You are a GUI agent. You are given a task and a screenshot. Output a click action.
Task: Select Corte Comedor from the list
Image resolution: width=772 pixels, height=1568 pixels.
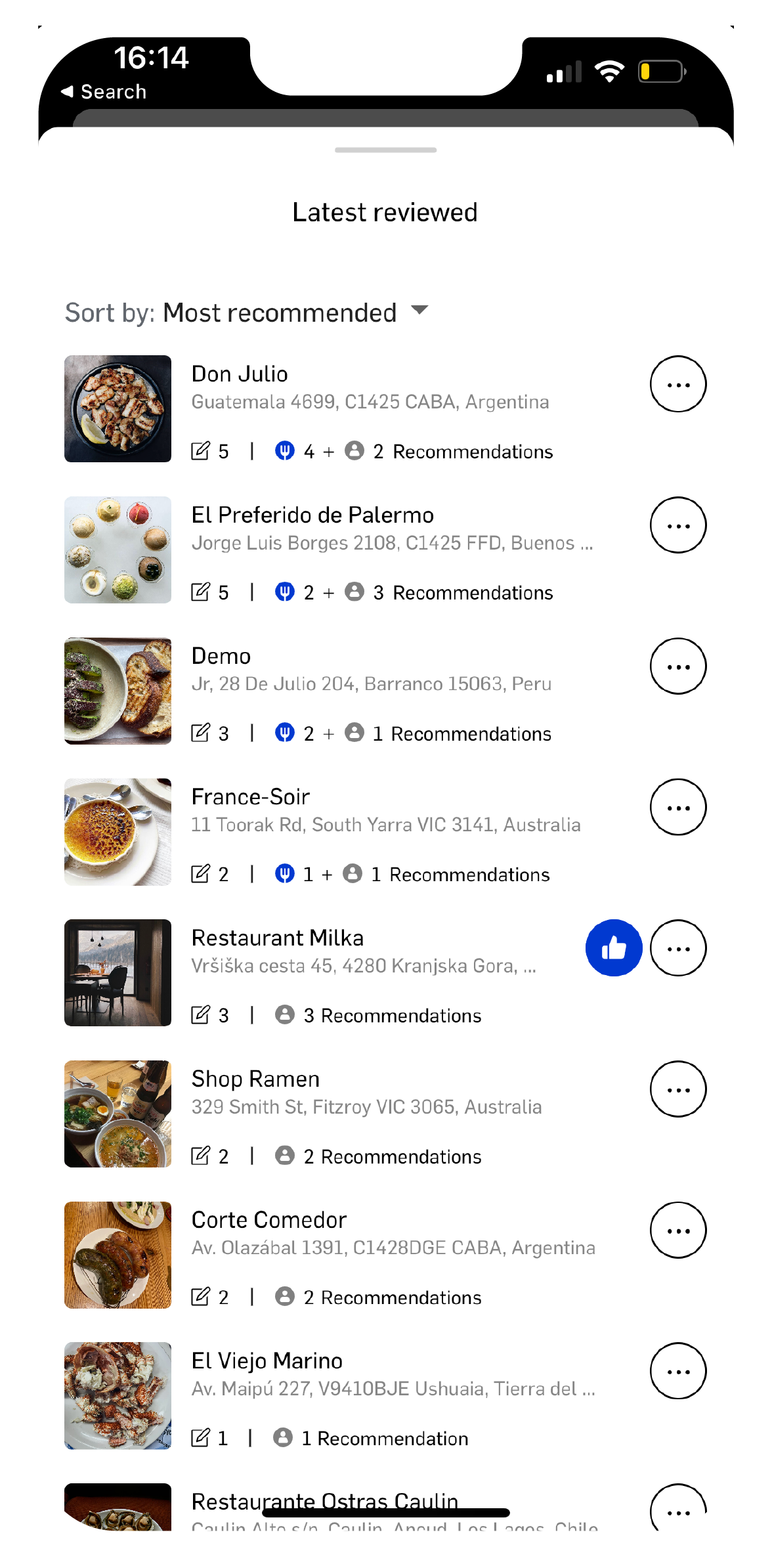click(x=268, y=1220)
